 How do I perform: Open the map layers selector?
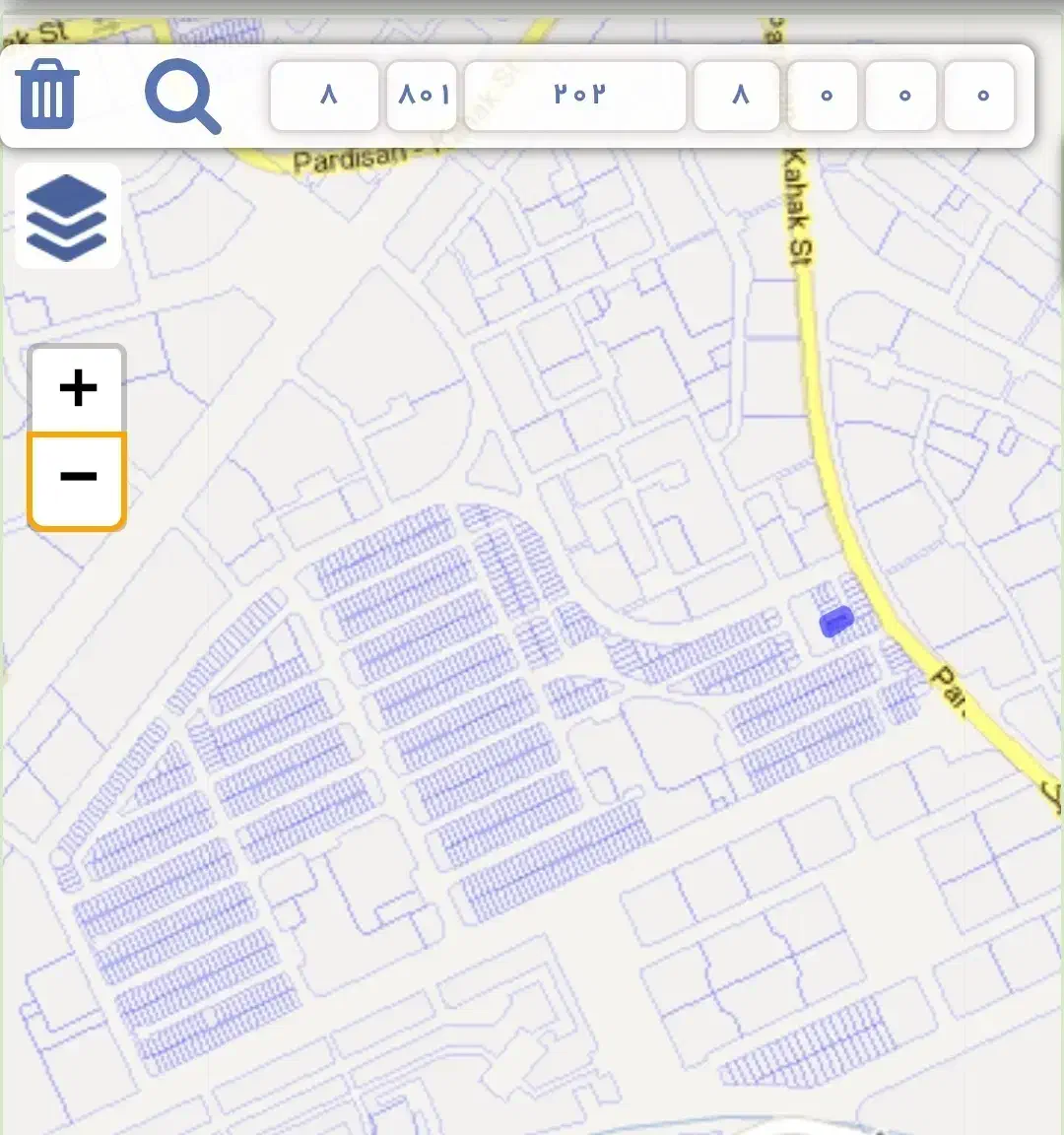click(67, 216)
